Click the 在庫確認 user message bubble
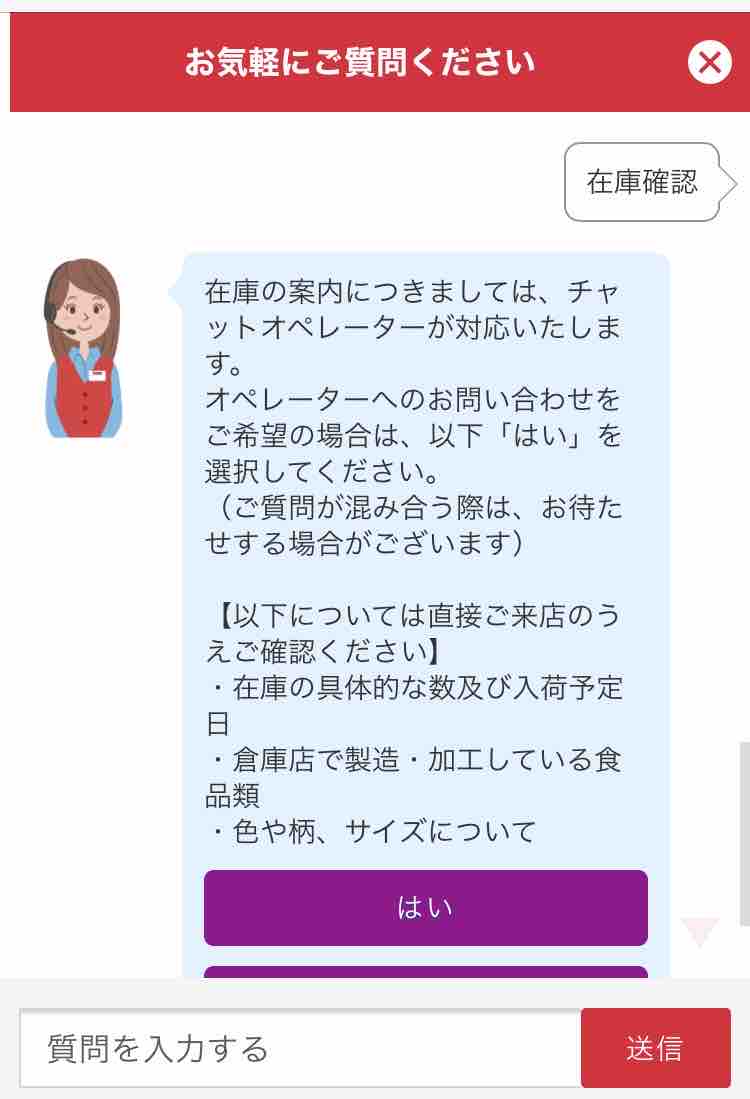The height and width of the screenshot is (1099, 750). (x=644, y=183)
